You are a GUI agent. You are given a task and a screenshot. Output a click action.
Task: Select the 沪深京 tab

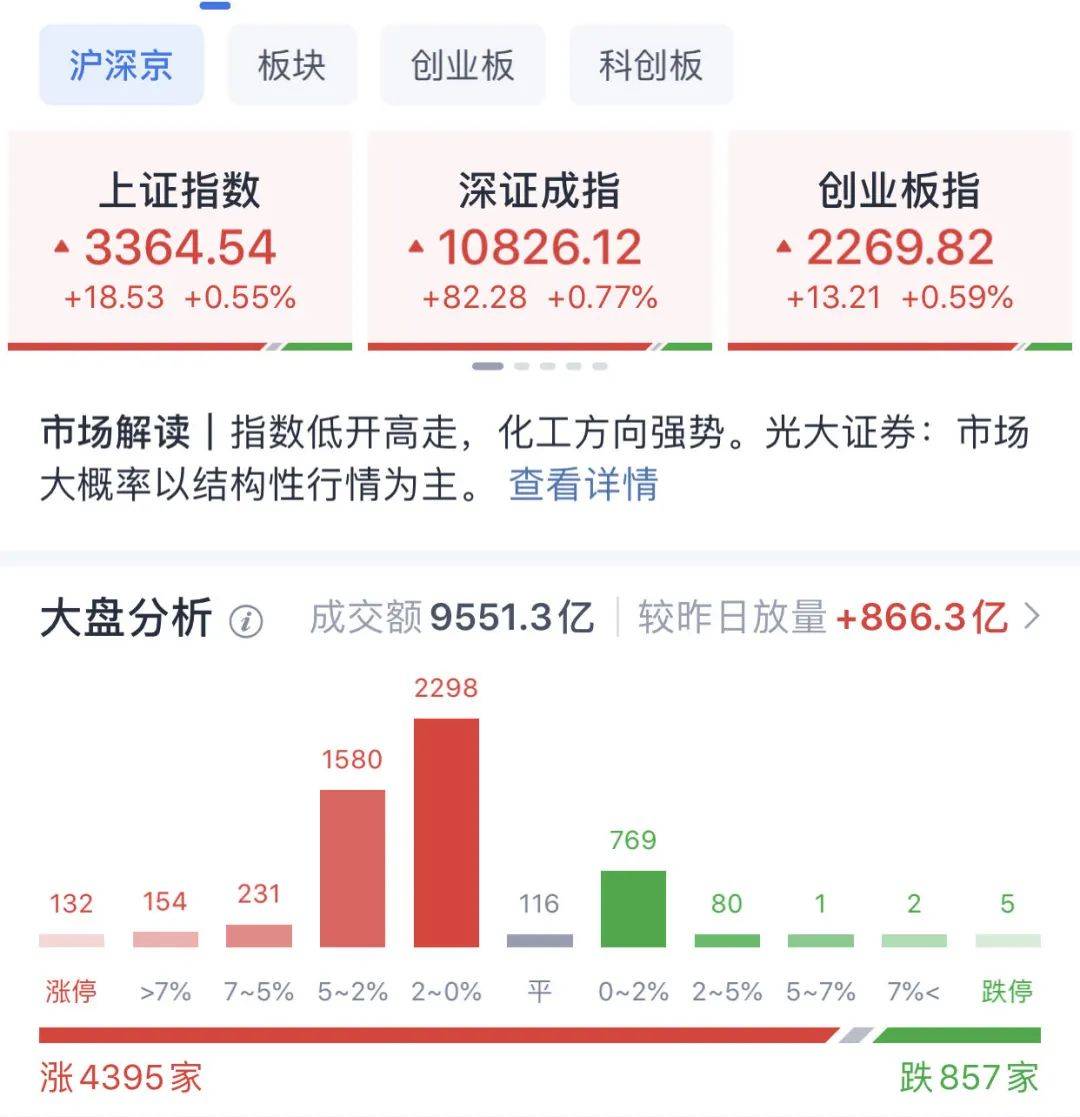point(120,64)
